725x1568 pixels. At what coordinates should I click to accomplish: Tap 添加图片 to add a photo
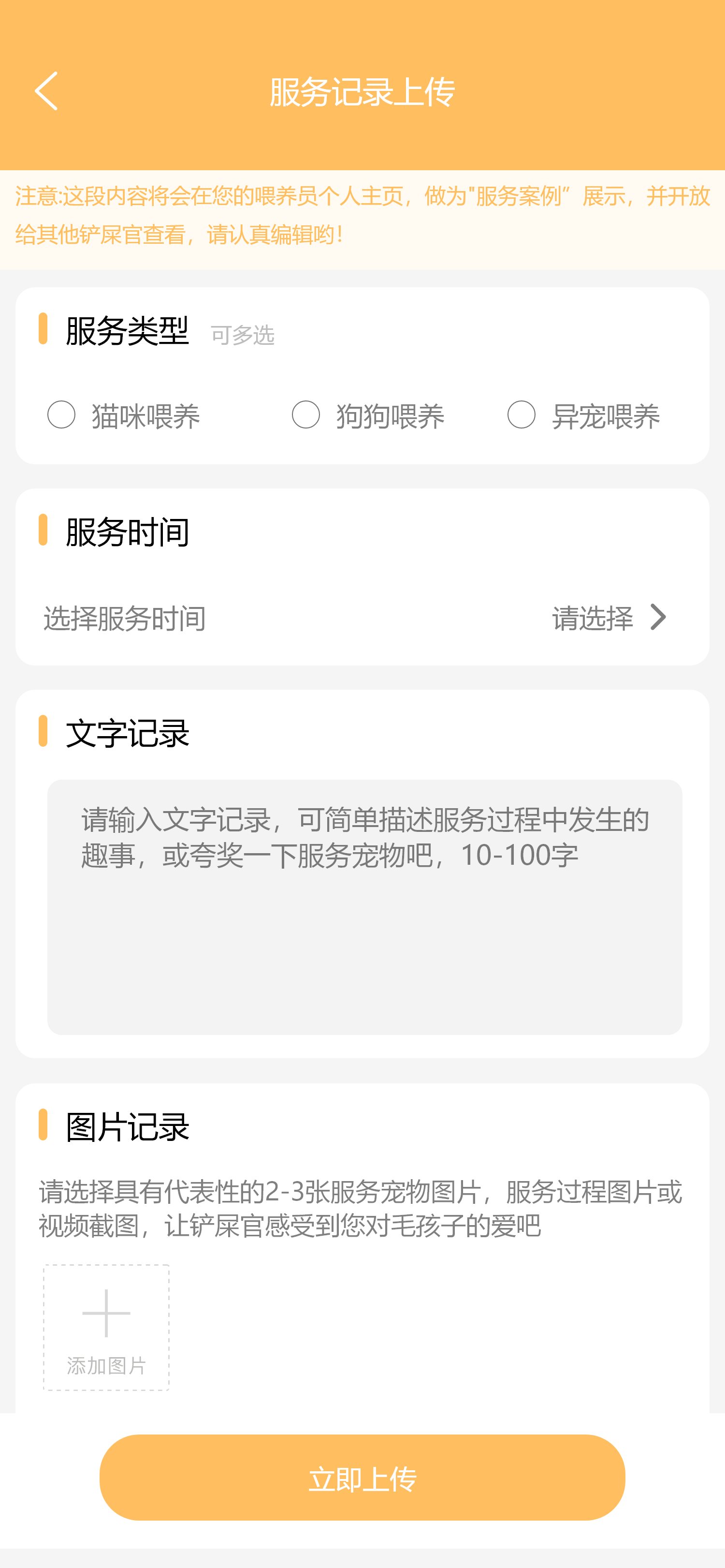pyautogui.click(x=106, y=1327)
